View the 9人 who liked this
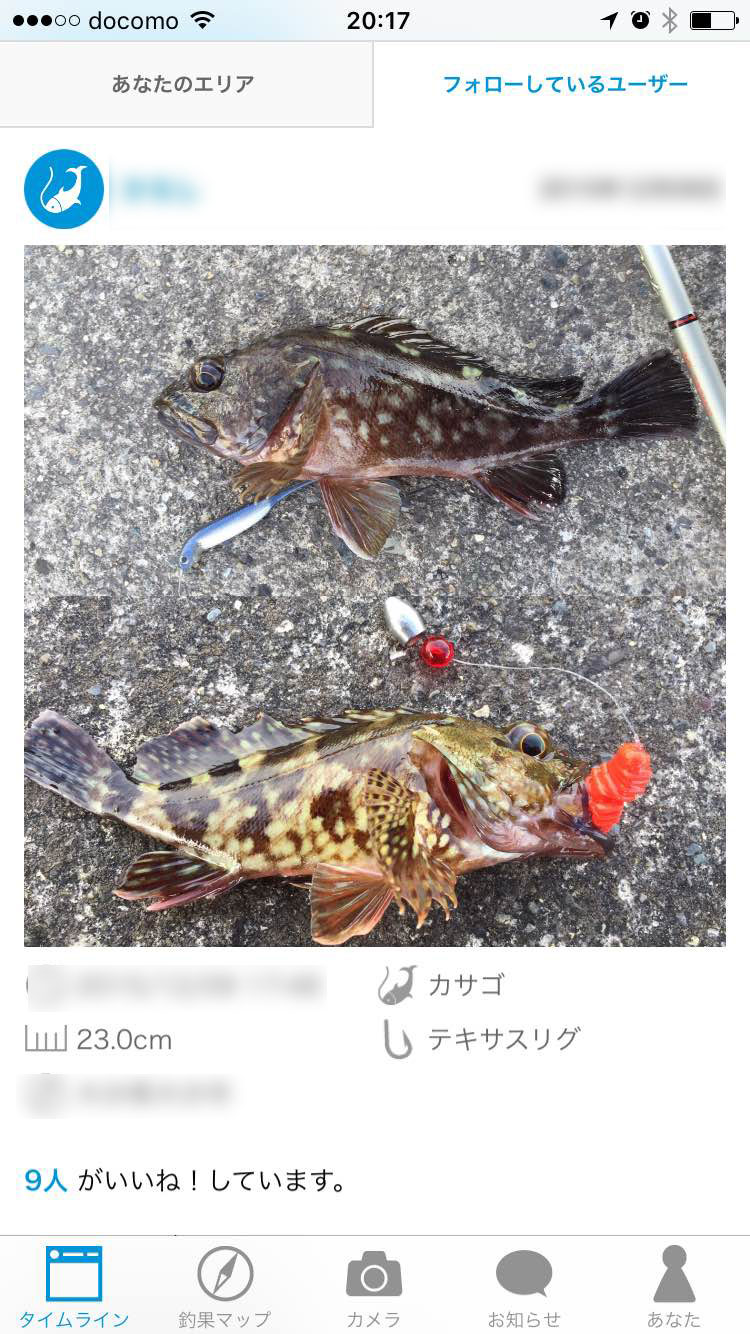Screen dimensions: 750x1334 point(46,1181)
